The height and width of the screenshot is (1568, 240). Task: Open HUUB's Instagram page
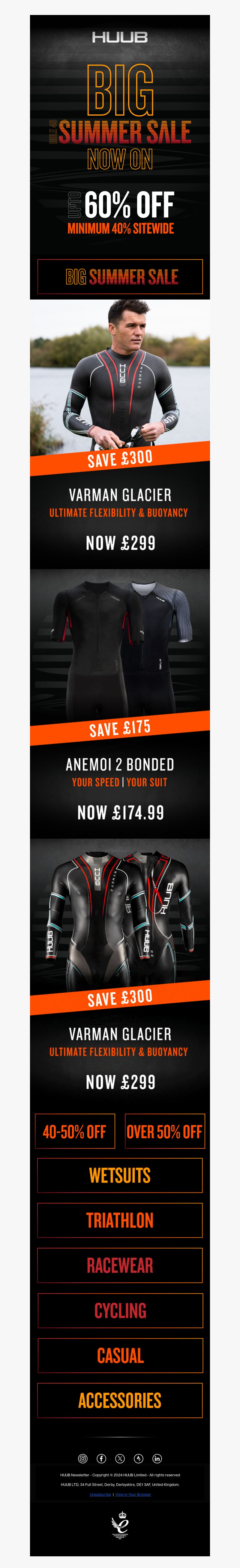[x=83, y=1458]
